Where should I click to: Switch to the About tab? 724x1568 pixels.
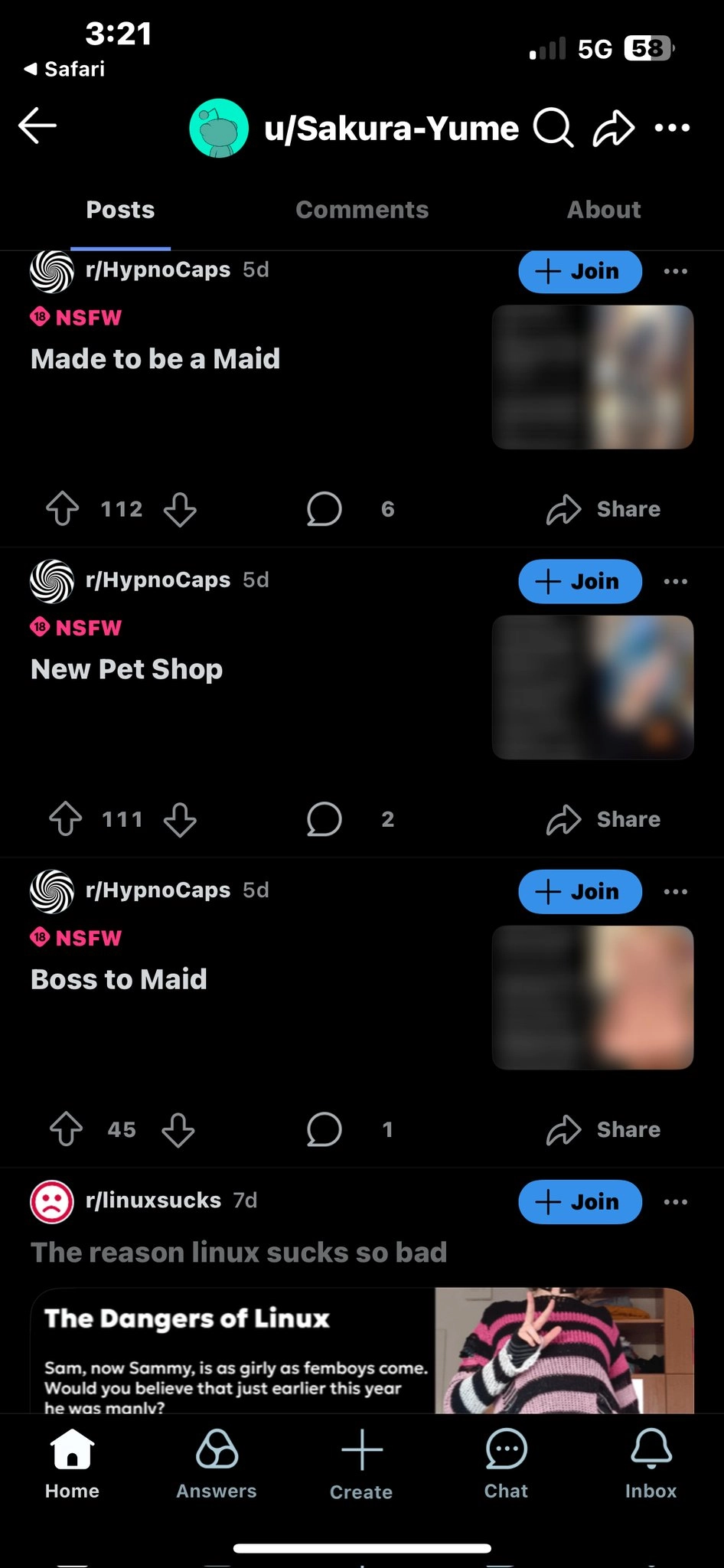pos(603,210)
